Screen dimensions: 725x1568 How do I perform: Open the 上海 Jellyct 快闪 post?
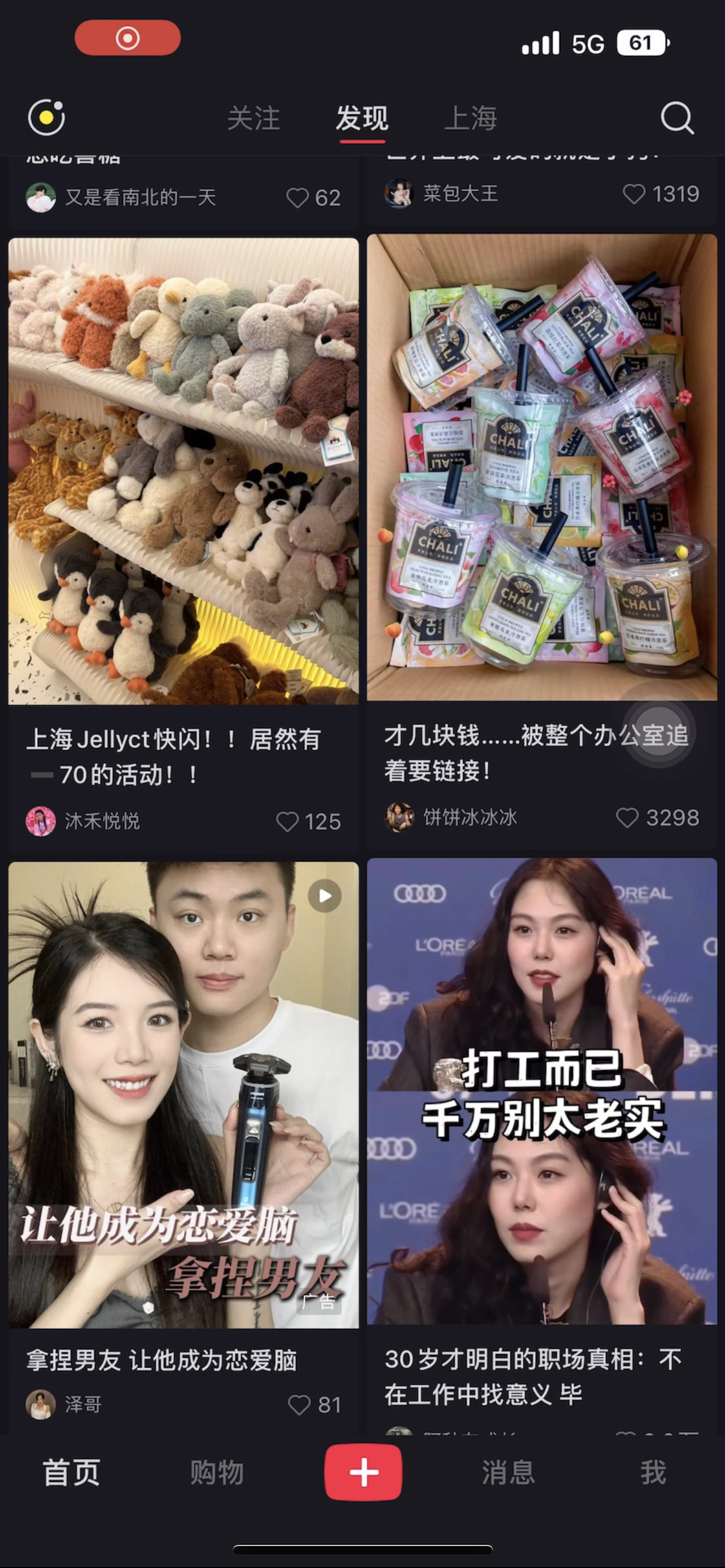[x=184, y=471]
